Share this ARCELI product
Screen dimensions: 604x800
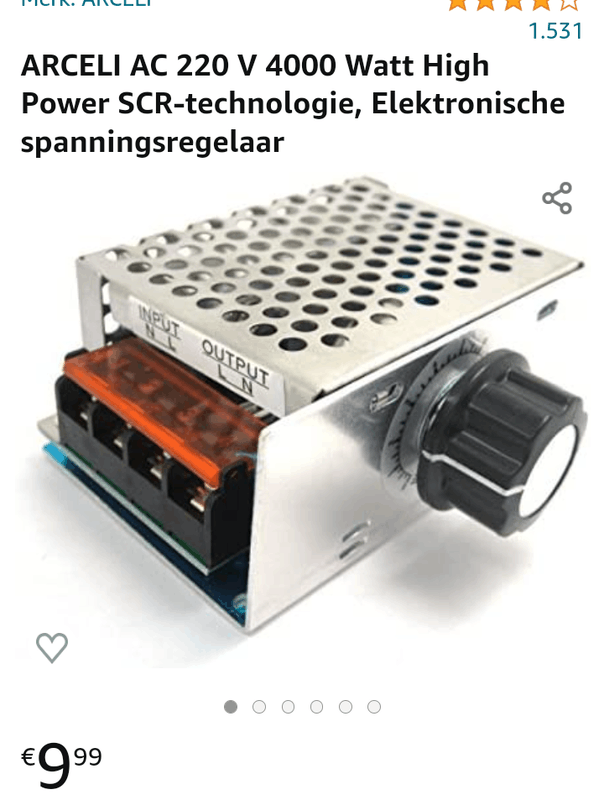[557, 198]
